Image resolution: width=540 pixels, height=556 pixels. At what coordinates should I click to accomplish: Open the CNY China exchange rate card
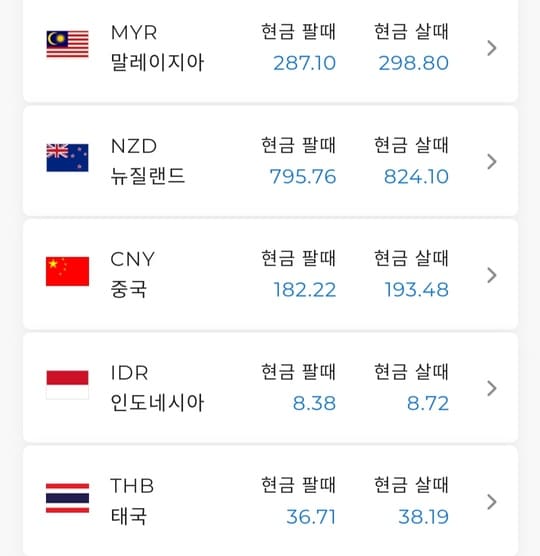270,274
